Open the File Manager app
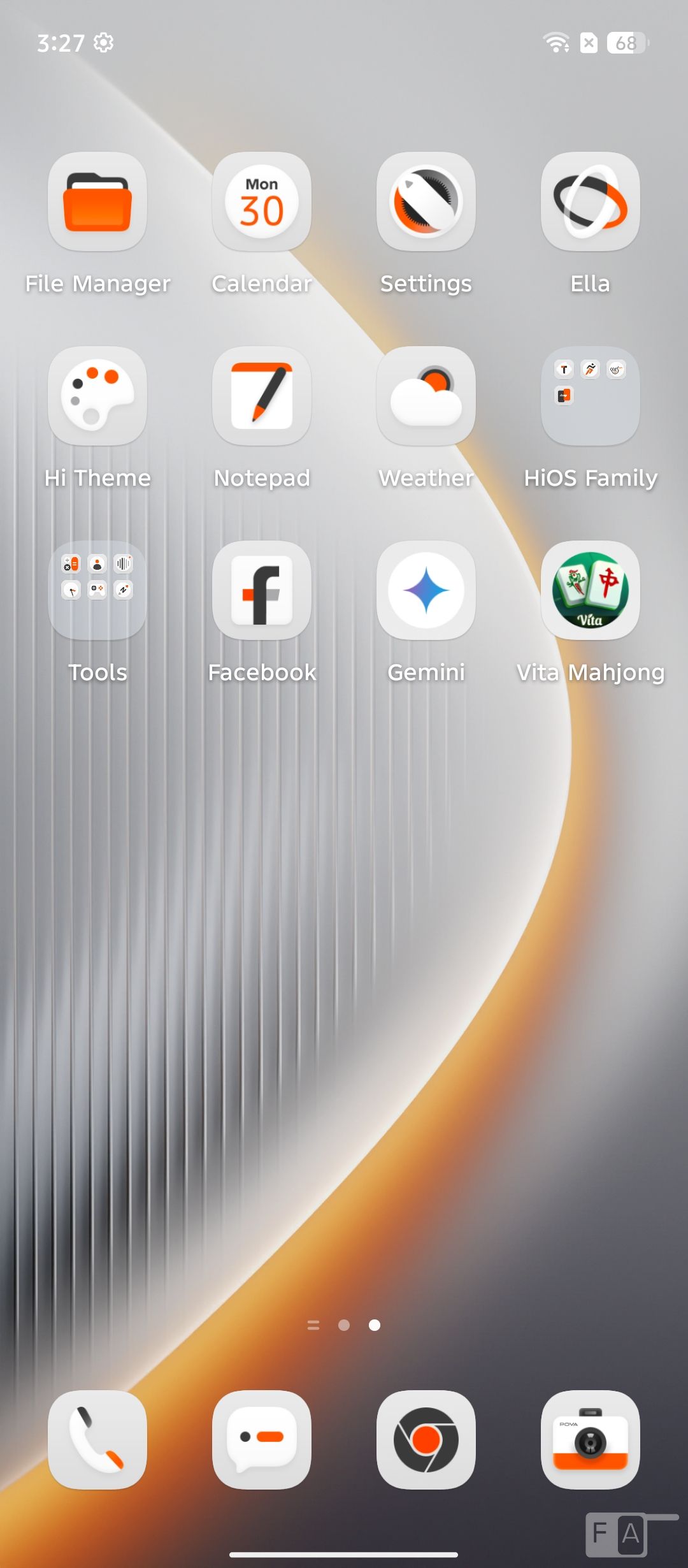The height and width of the screenshot is (1568, 688). pos(97,201)
